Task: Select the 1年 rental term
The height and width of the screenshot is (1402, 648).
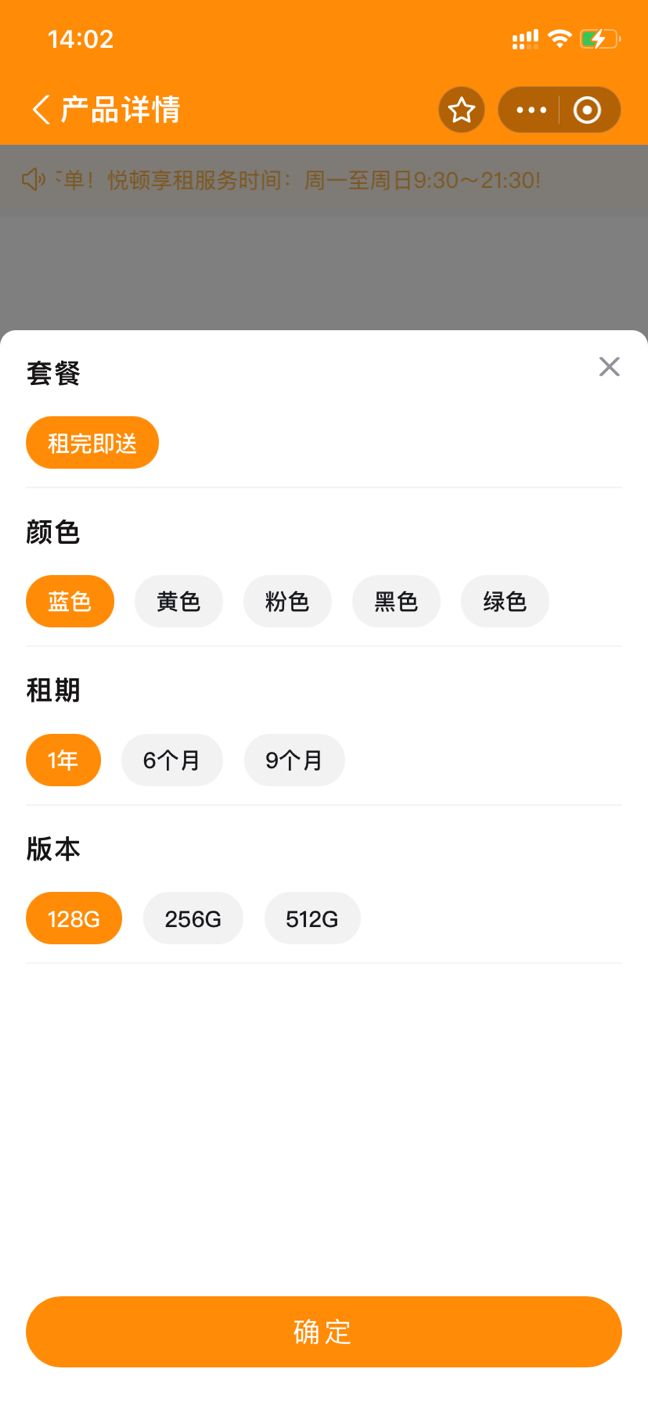Action: pos(63,760)
